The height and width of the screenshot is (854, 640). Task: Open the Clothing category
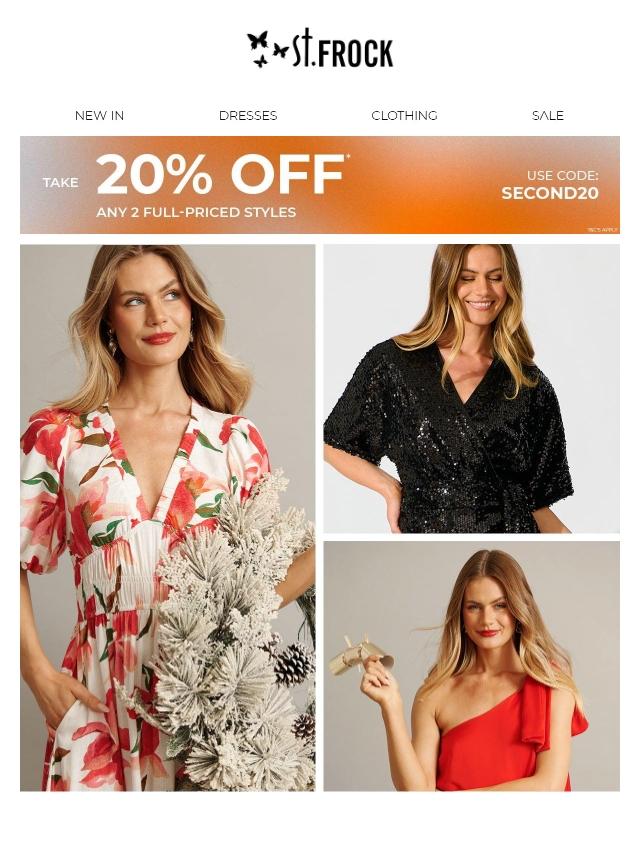404,116
